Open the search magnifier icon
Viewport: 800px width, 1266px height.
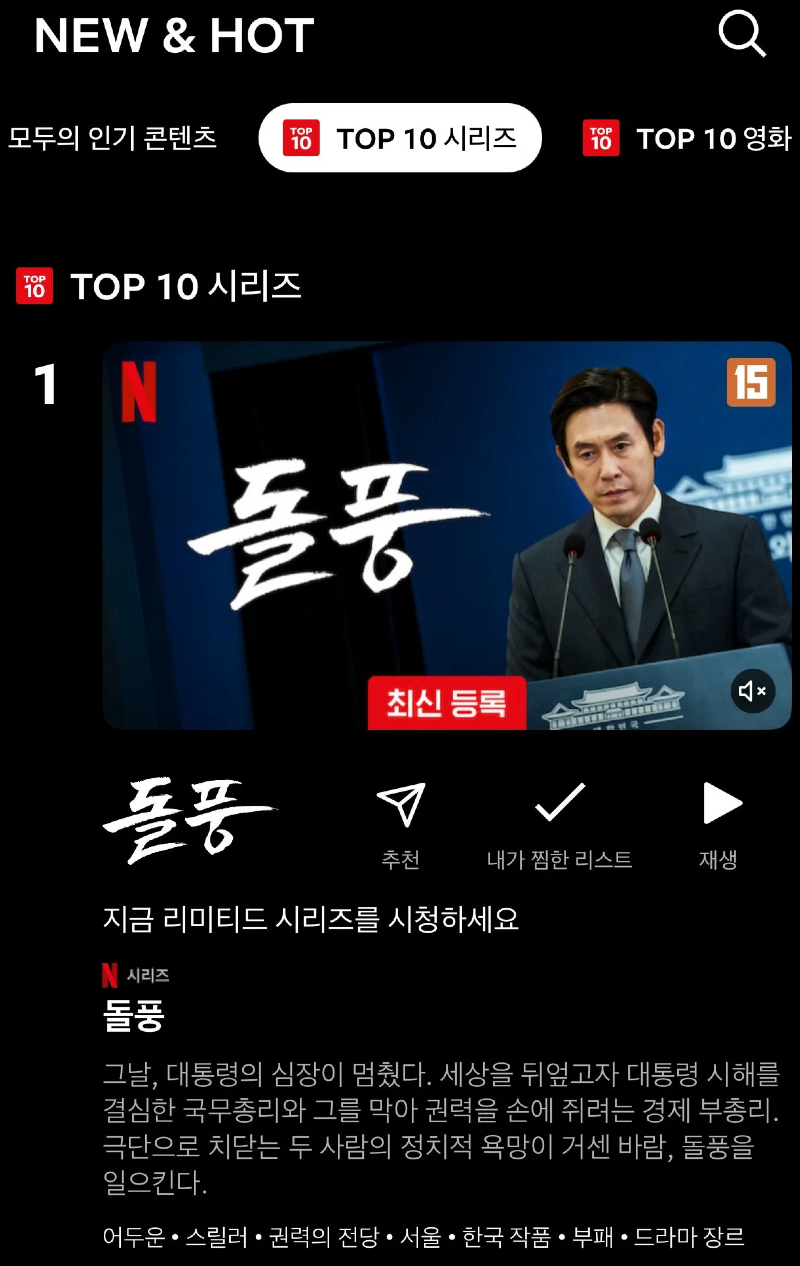[742, 35]
